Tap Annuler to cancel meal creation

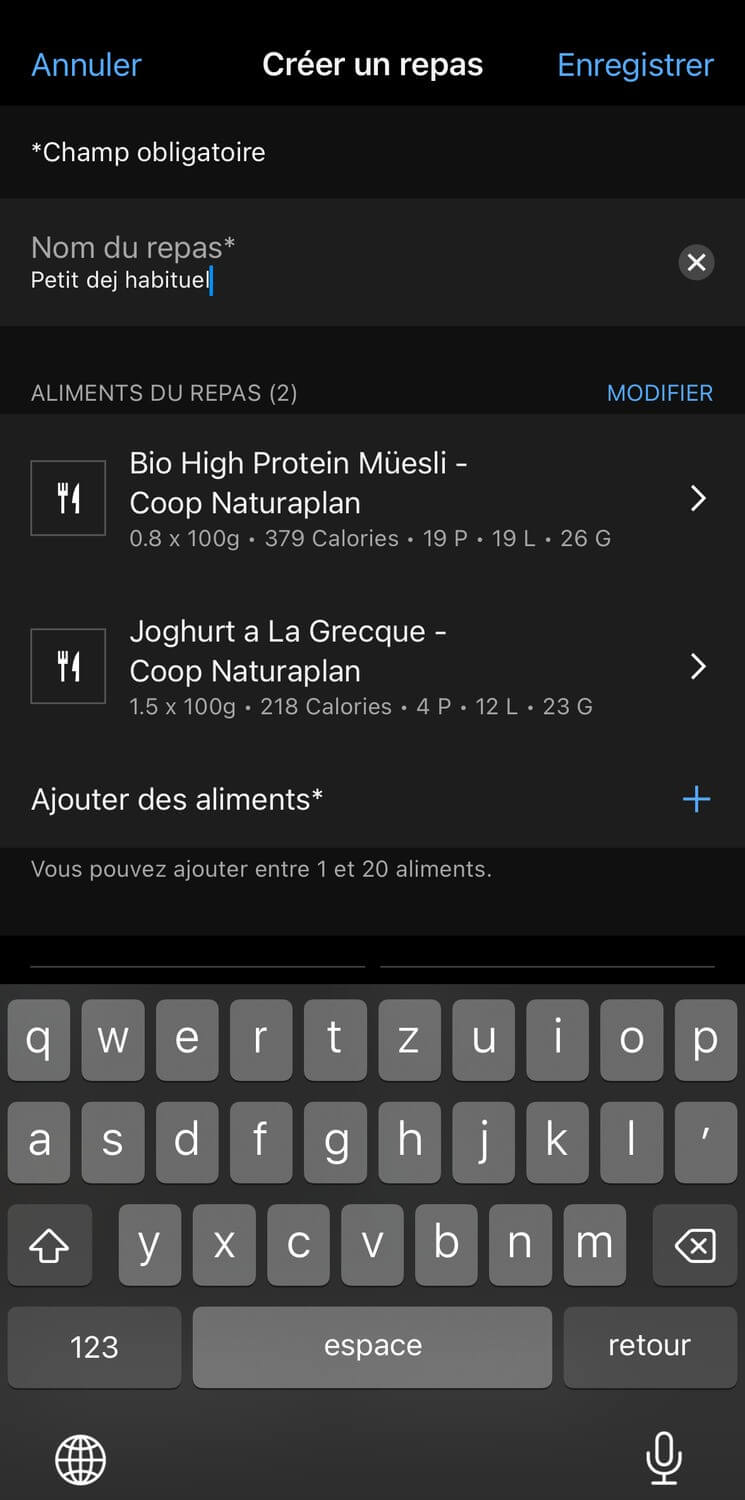(86, 65)
